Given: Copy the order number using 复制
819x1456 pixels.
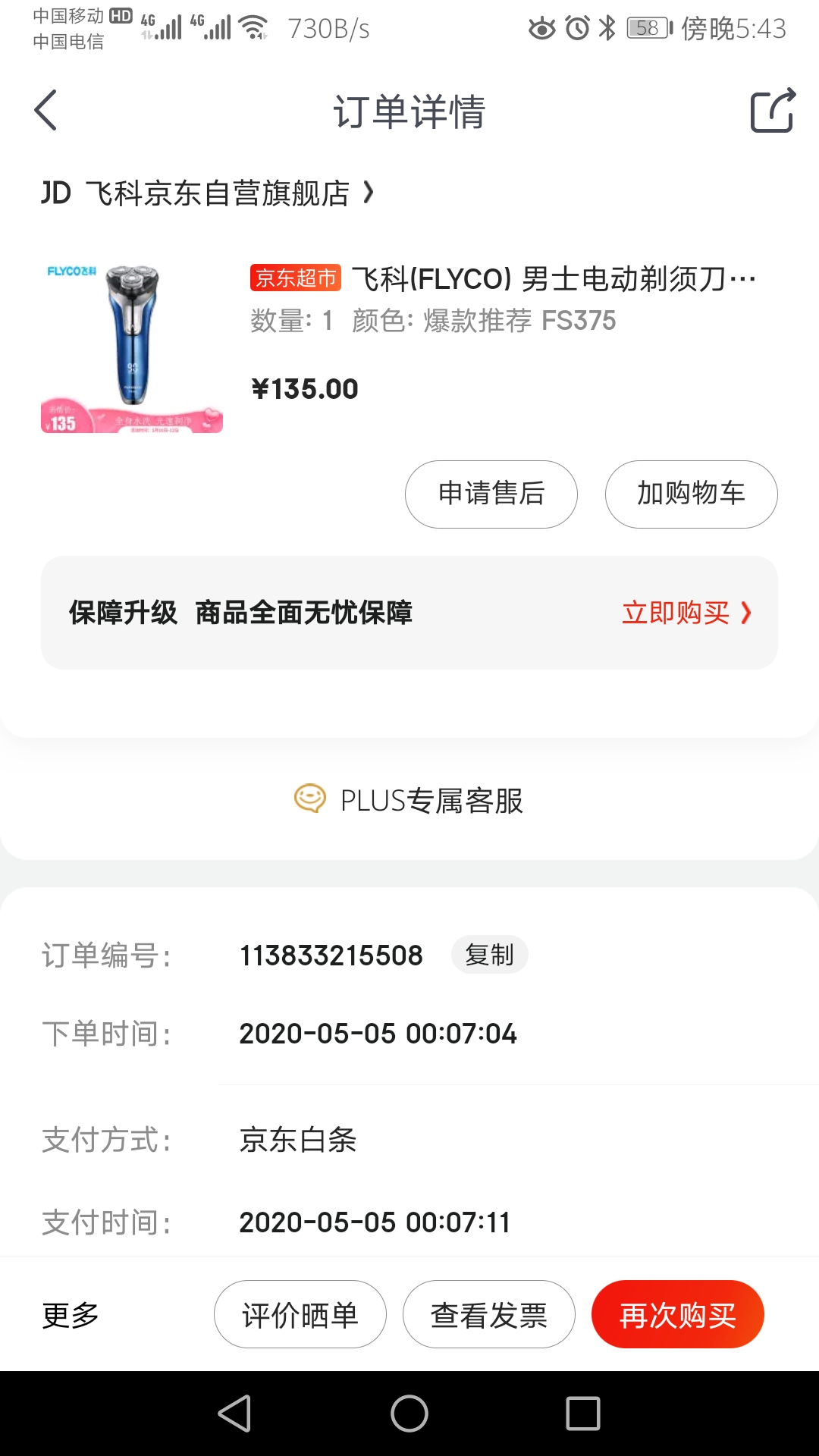Looking at the screenshot, I should pyautogui.click(x=489, y=955).
